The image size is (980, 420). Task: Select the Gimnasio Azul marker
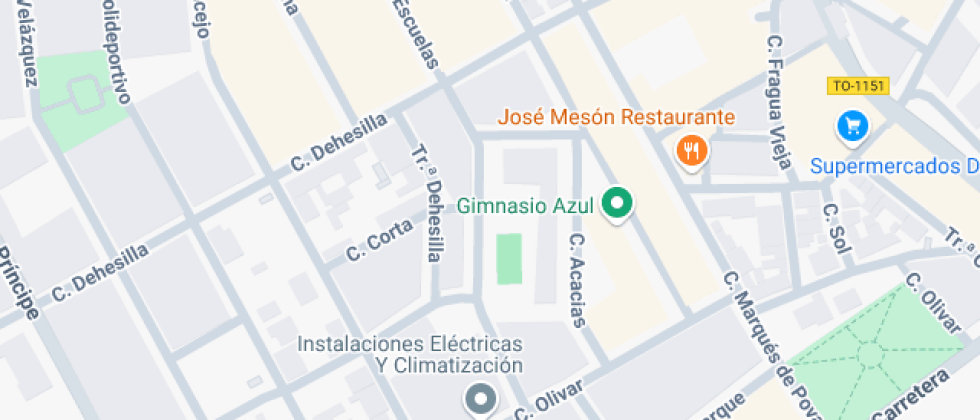point(618,204)
